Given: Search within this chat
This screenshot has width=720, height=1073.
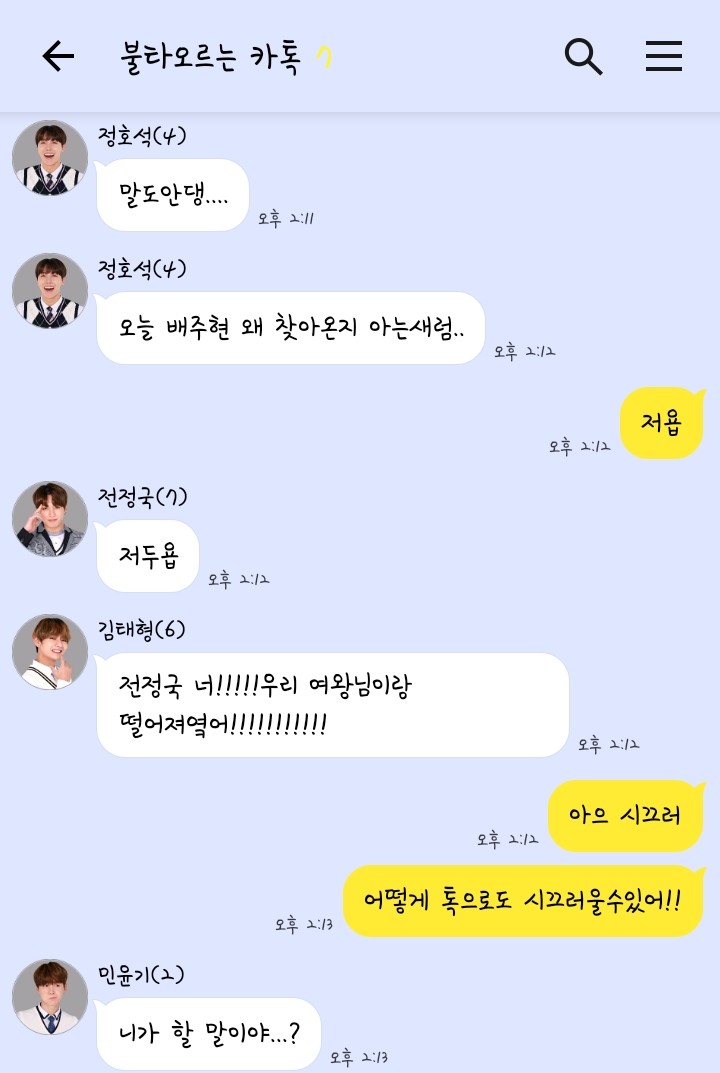Looking at the screenshot, I should pyautogui.click(x=583, y=57).
